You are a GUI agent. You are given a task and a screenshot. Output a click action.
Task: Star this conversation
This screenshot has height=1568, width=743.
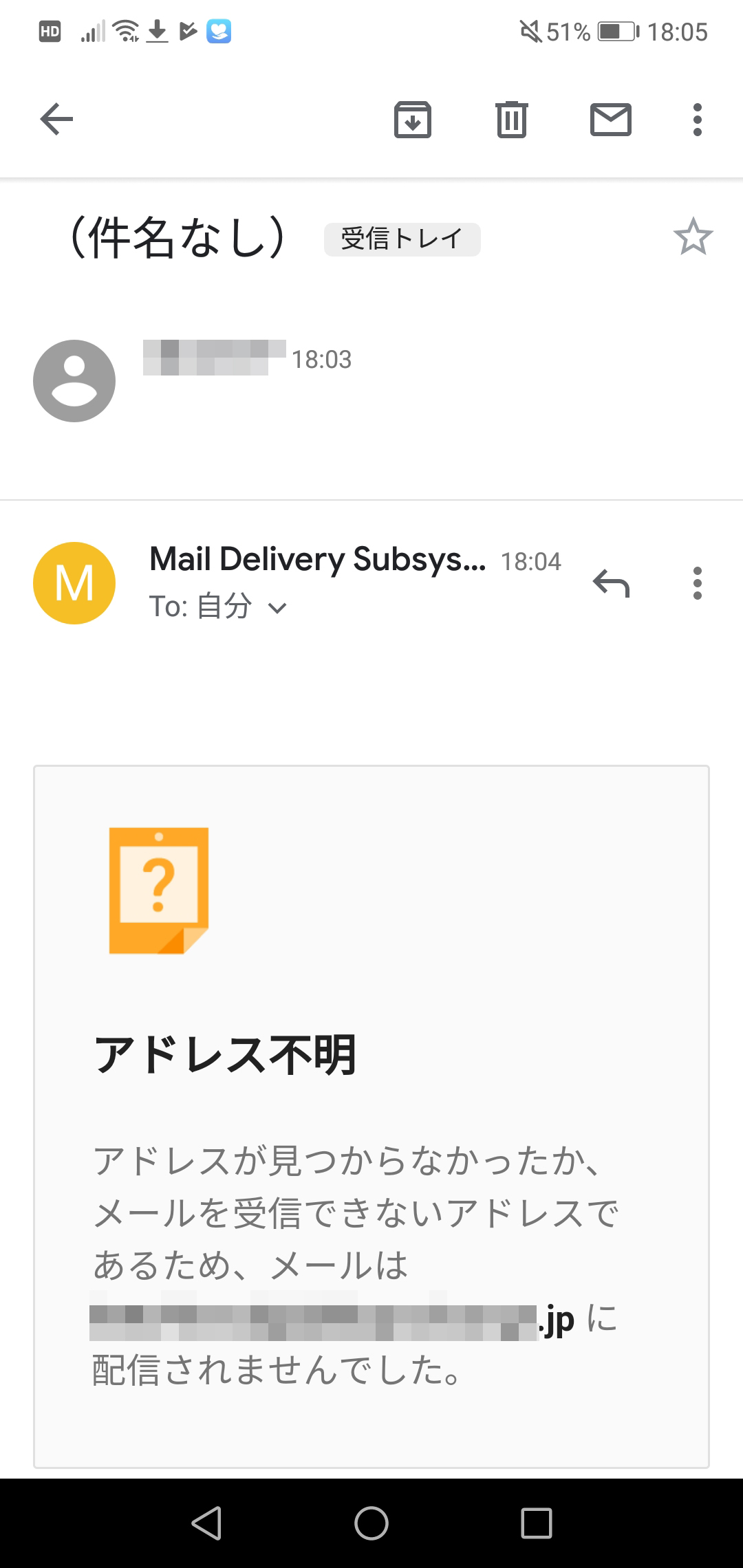point(693,237)
